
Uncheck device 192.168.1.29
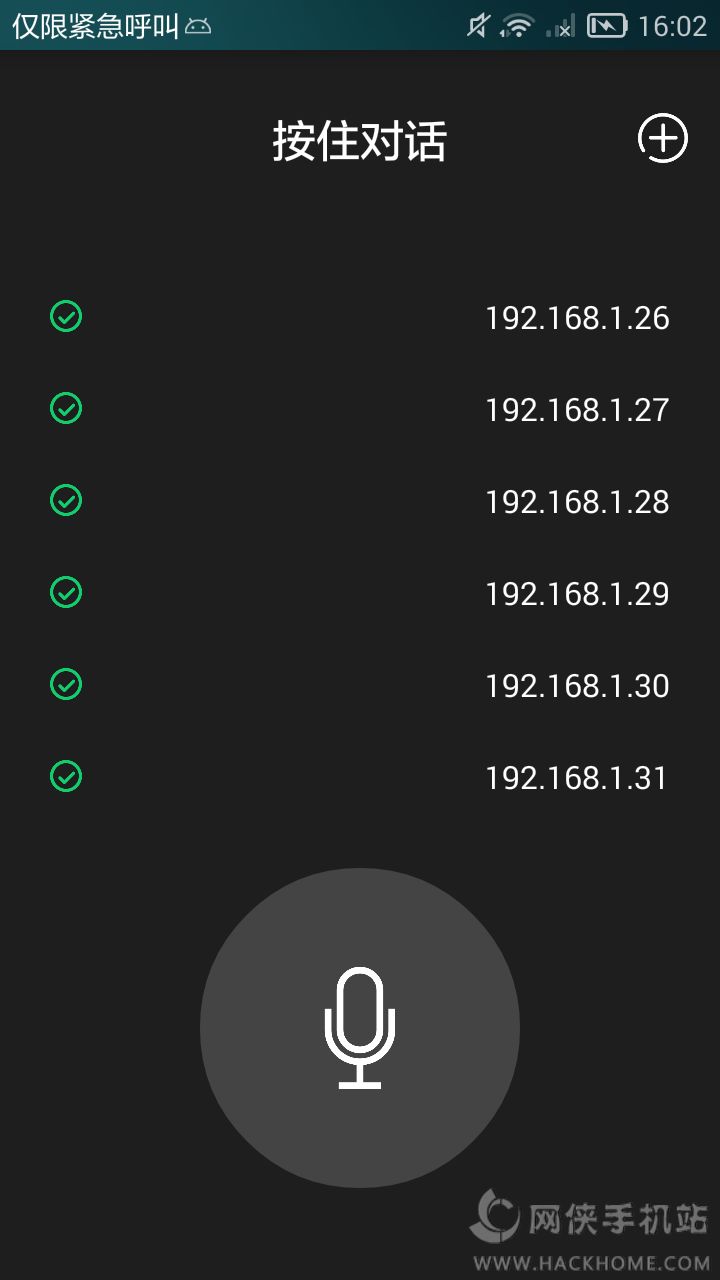tap(66, 592)
